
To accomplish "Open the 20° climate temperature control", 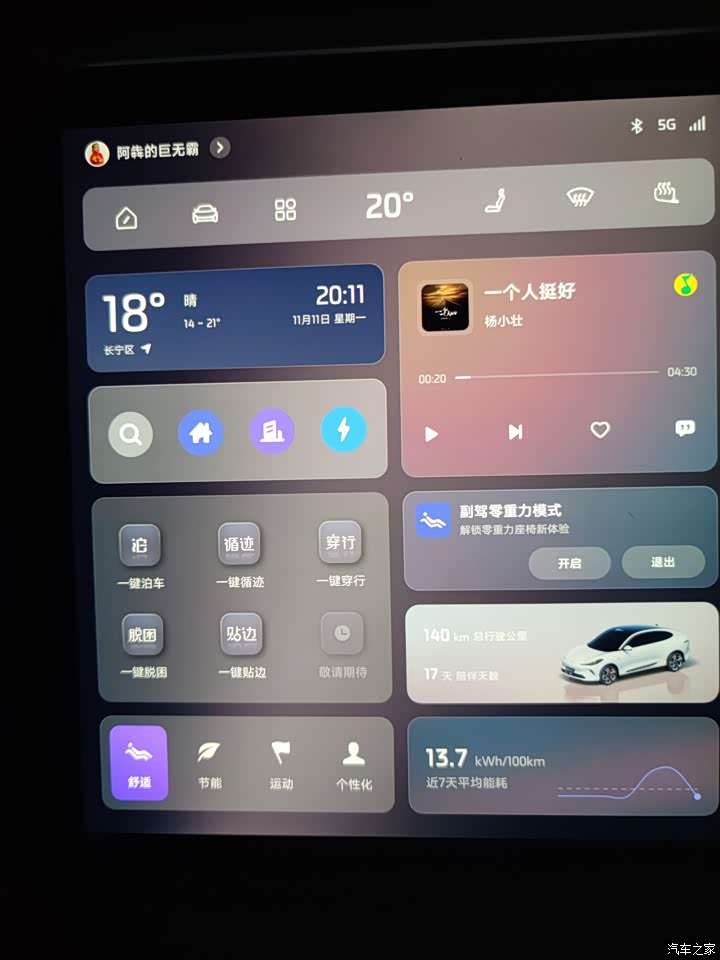I will [389, 206].
